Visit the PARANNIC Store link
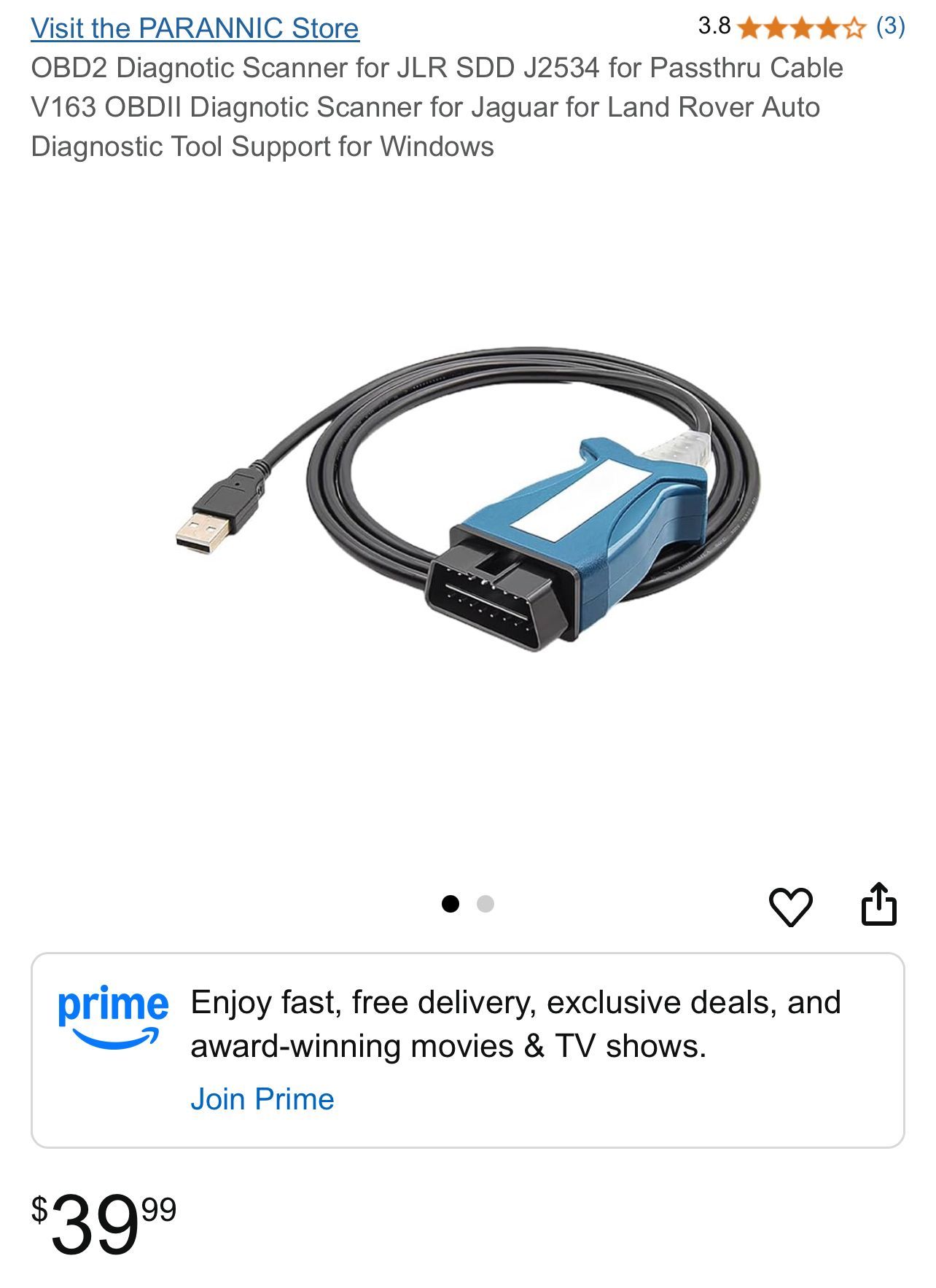 (195, 28)
